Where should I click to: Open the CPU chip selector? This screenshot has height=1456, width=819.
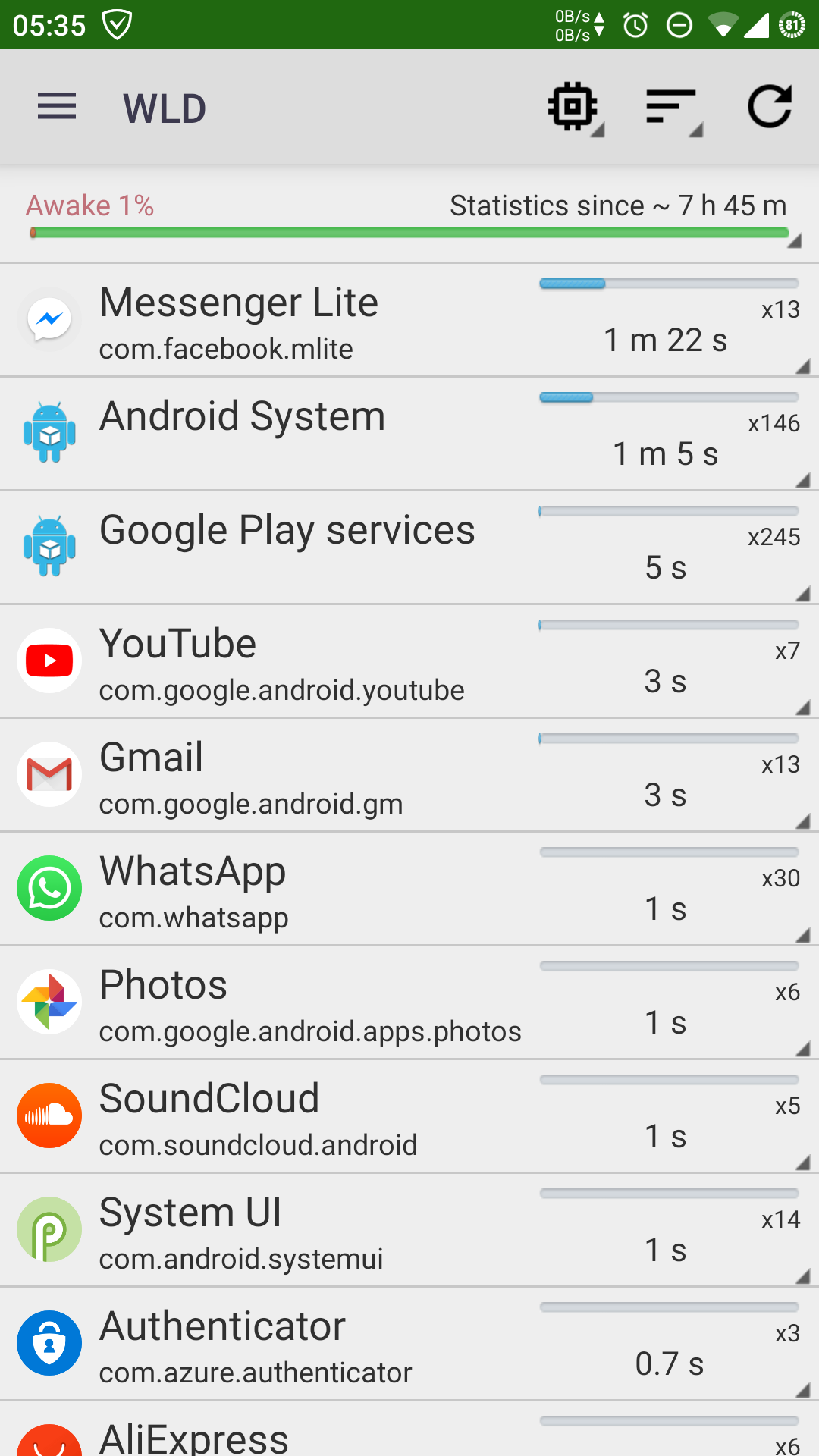[x=573, y=107]
